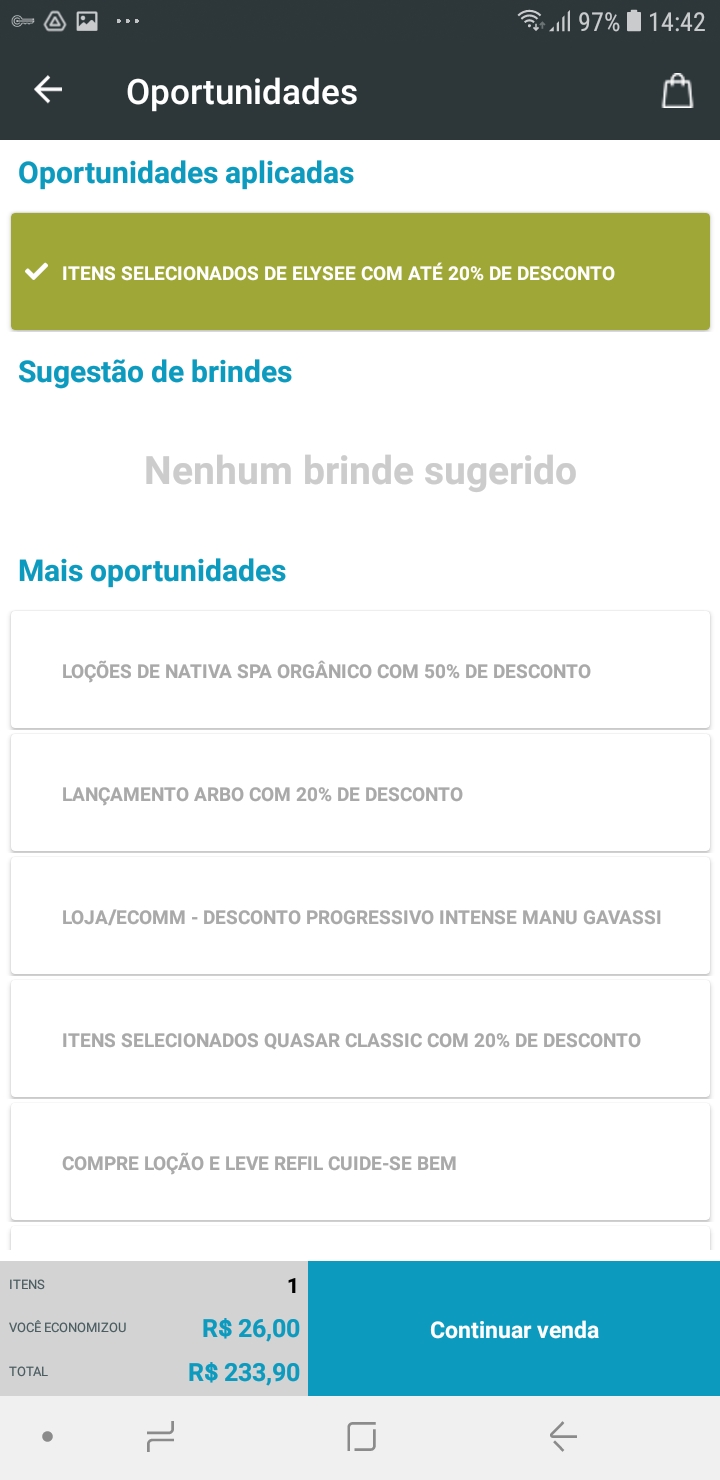Pick the Cuide-se Bem refill offer

coord(360,1163)
